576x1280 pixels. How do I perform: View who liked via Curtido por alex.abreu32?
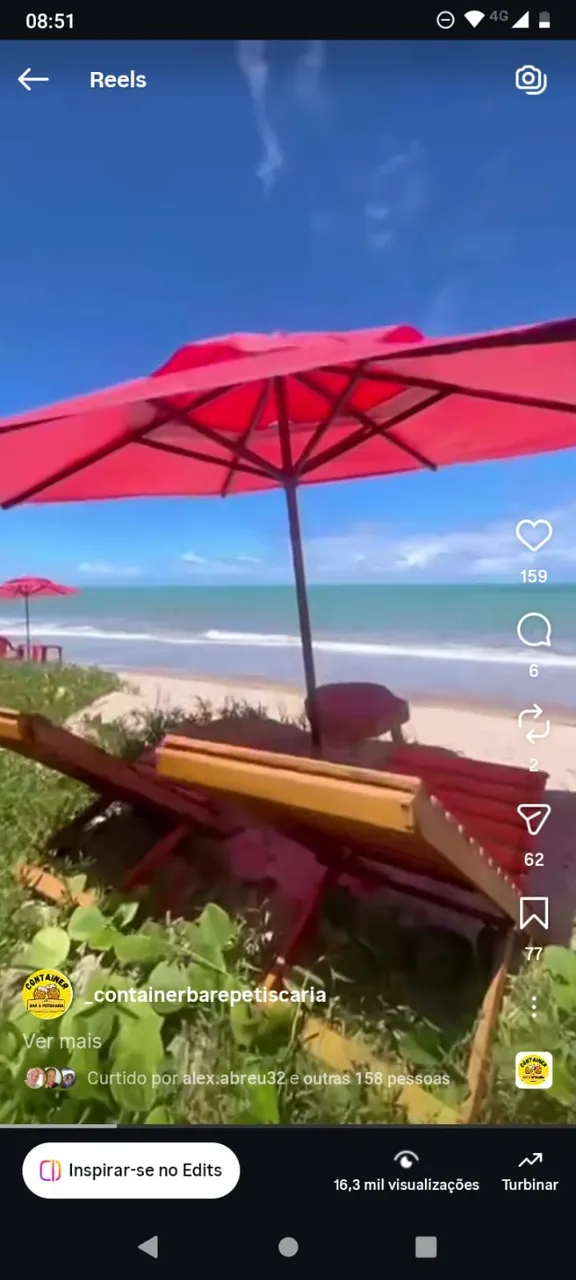pyautogui.click(x=268, y=1079)
